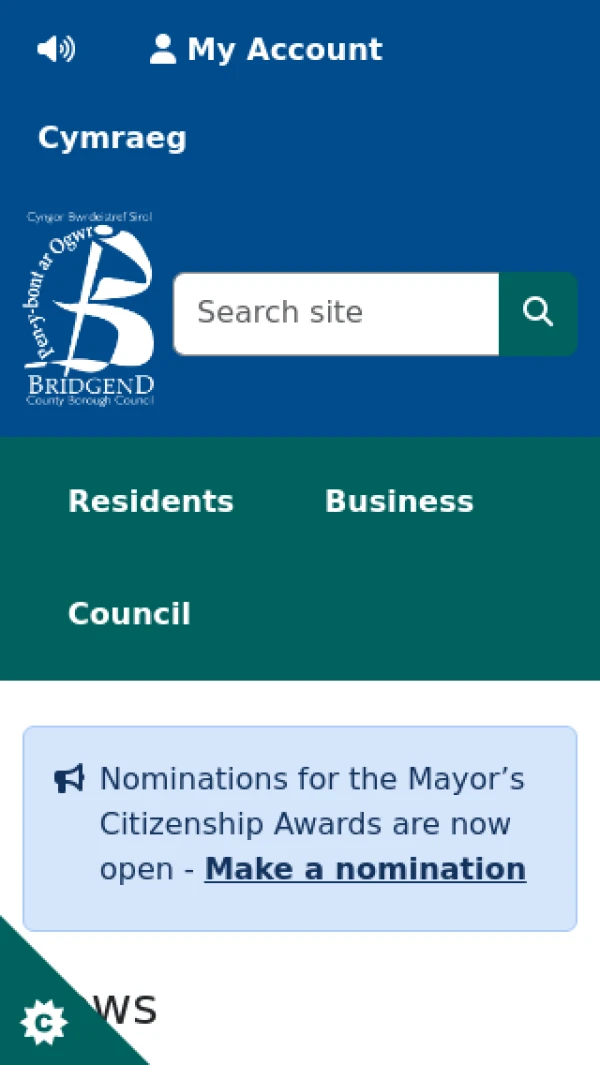The height and width of the screenshot is (1065, 600).
Task: Open cookie settings gear
Action: pyautogui.click(x=43, y=1022)
